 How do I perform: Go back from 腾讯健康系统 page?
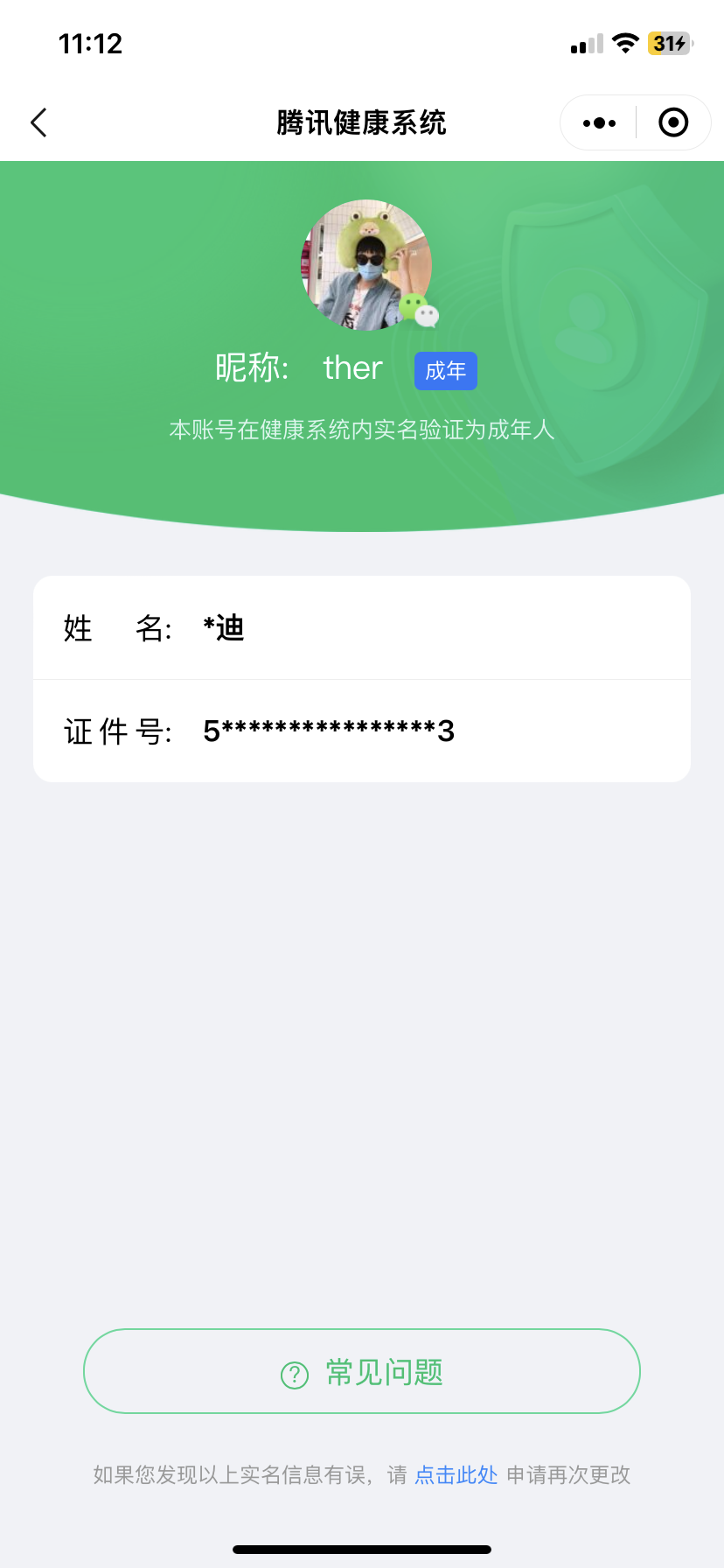coord(38,122)
